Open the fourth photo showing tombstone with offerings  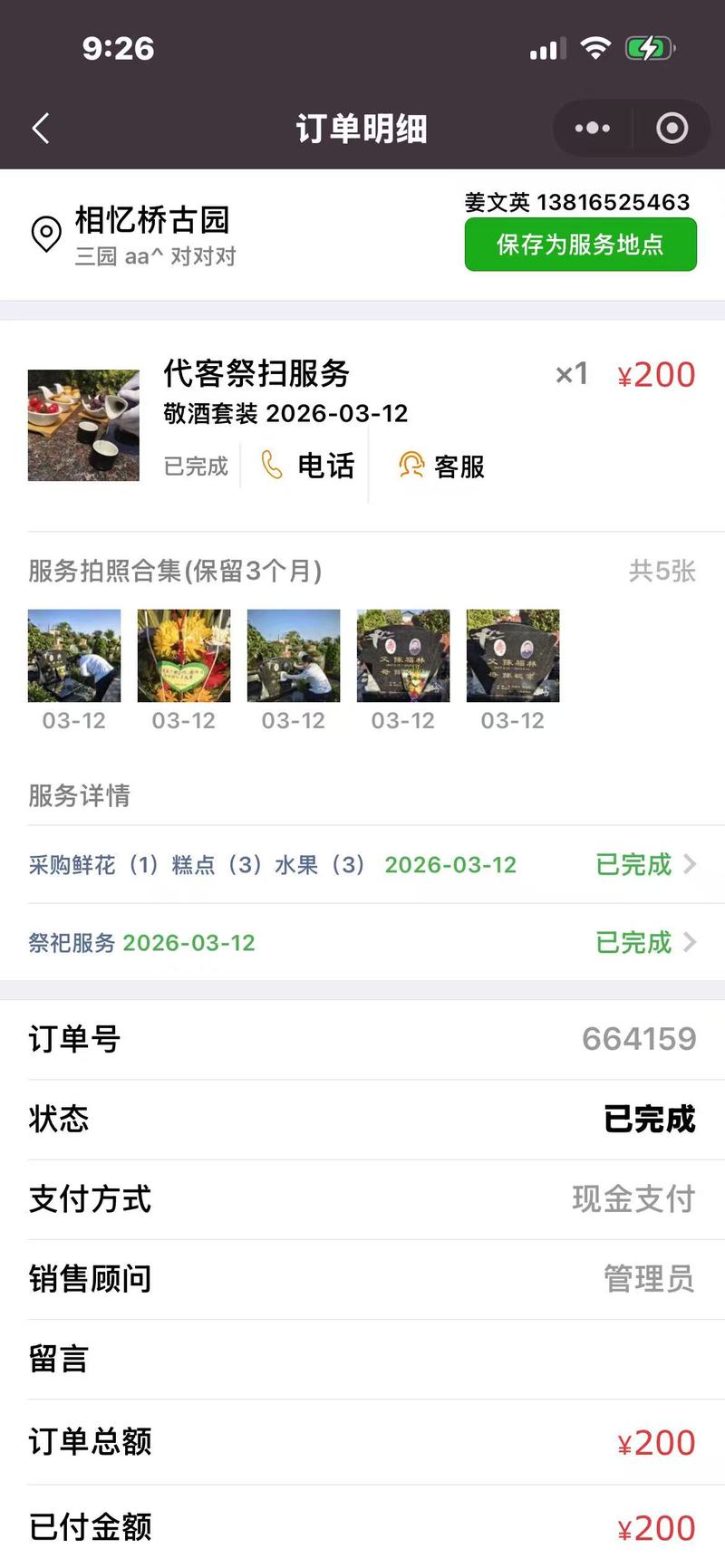403,656
